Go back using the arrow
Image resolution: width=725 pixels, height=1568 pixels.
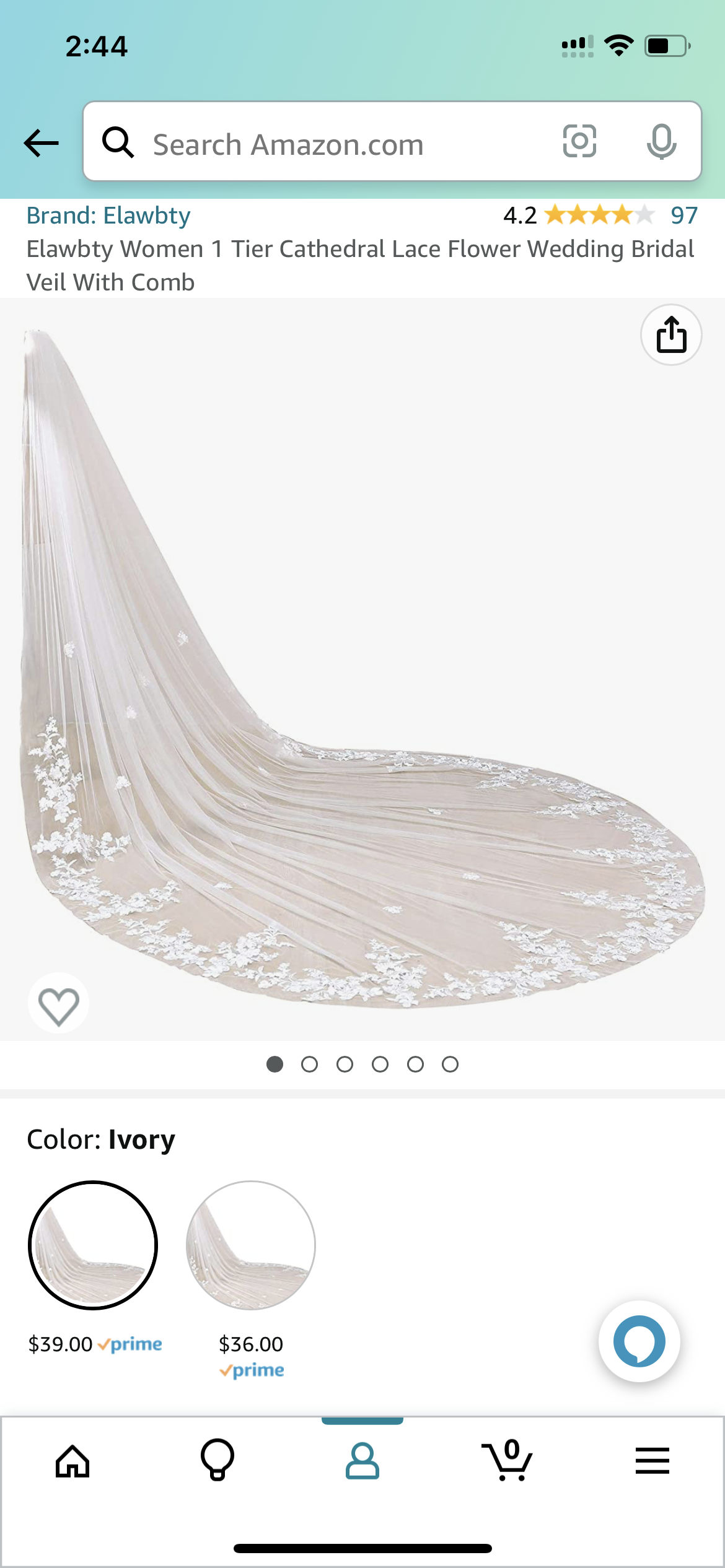pos(42,143)
